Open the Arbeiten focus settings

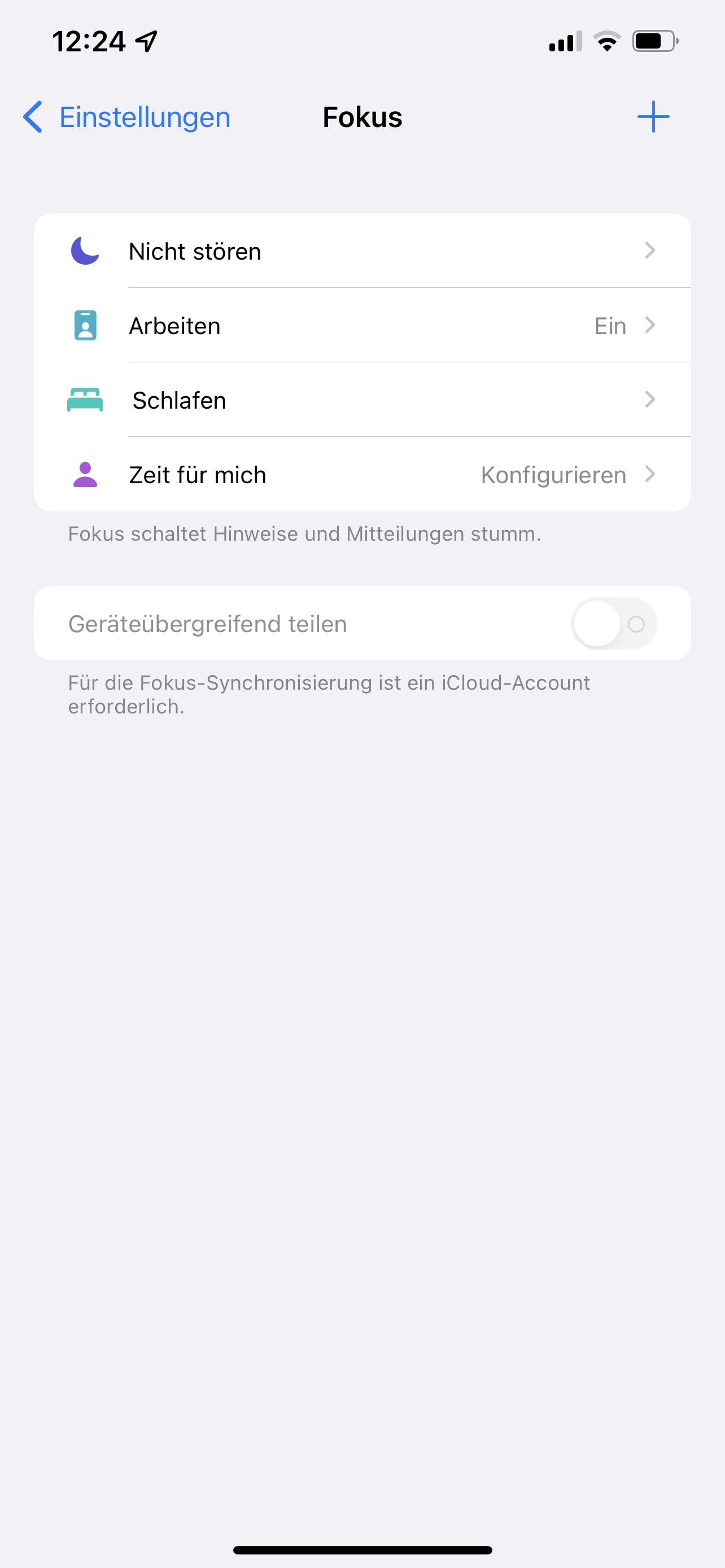coord(362,326)
